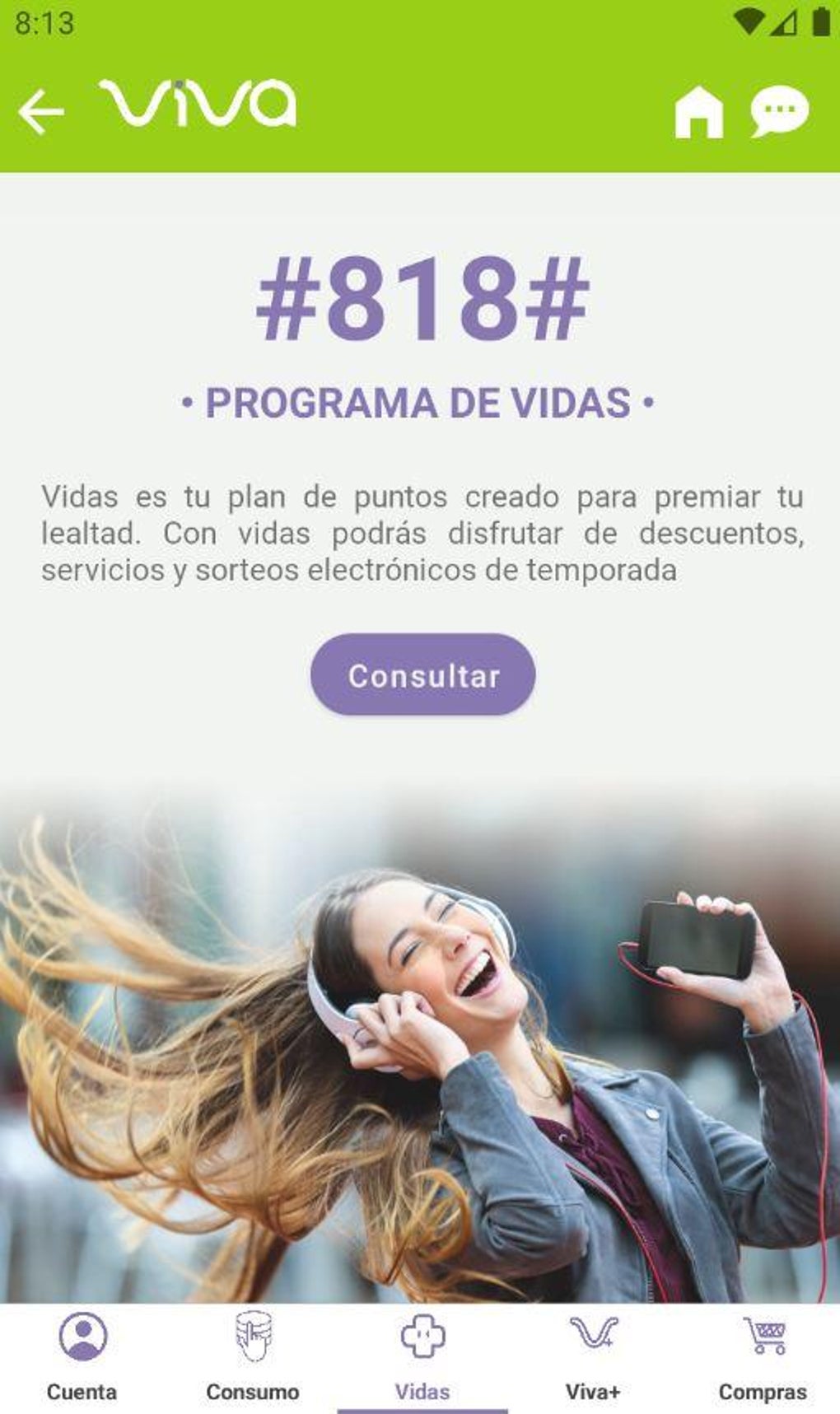
Task: Open the chat bubble icon
Action: (x=779, y=111)
